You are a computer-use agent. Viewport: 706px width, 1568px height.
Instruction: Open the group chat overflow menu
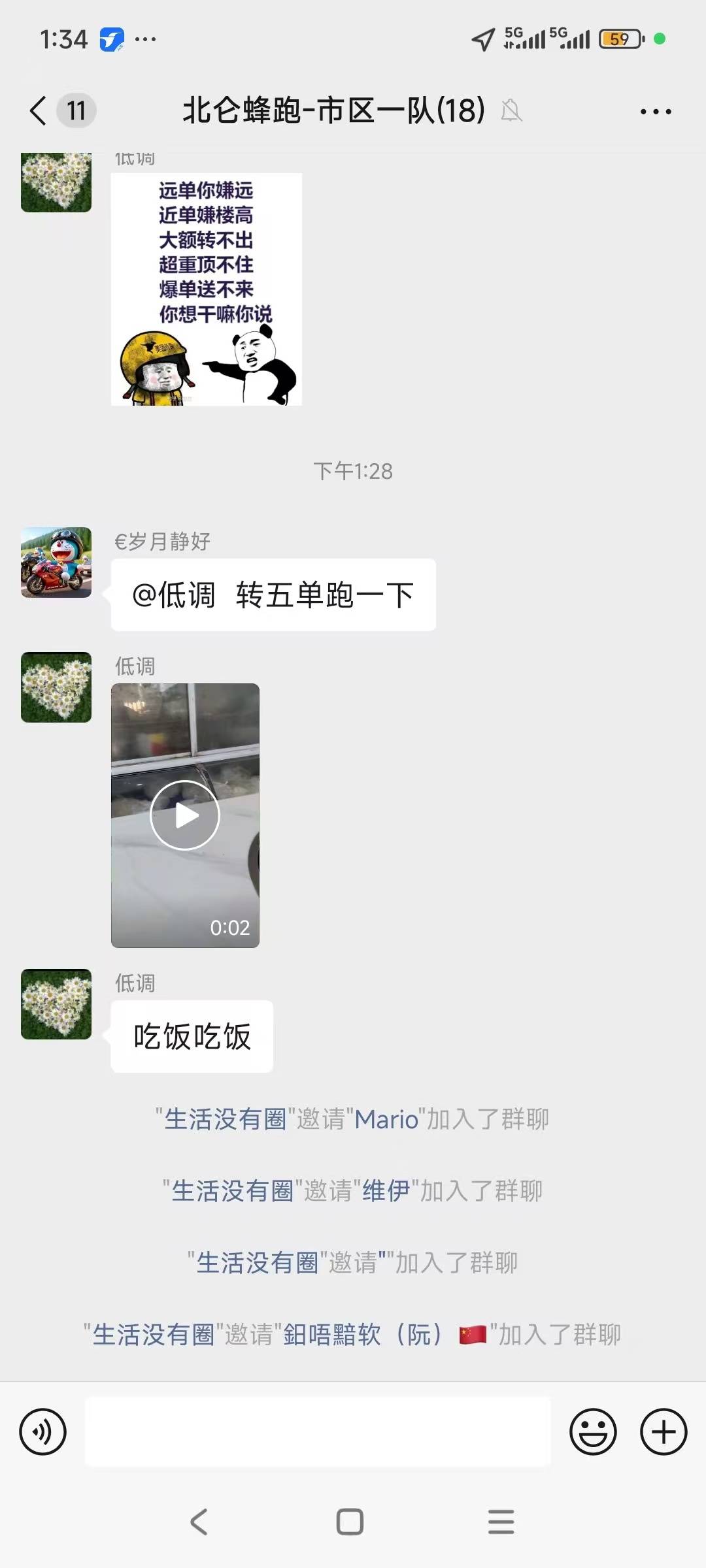(656, 112)
